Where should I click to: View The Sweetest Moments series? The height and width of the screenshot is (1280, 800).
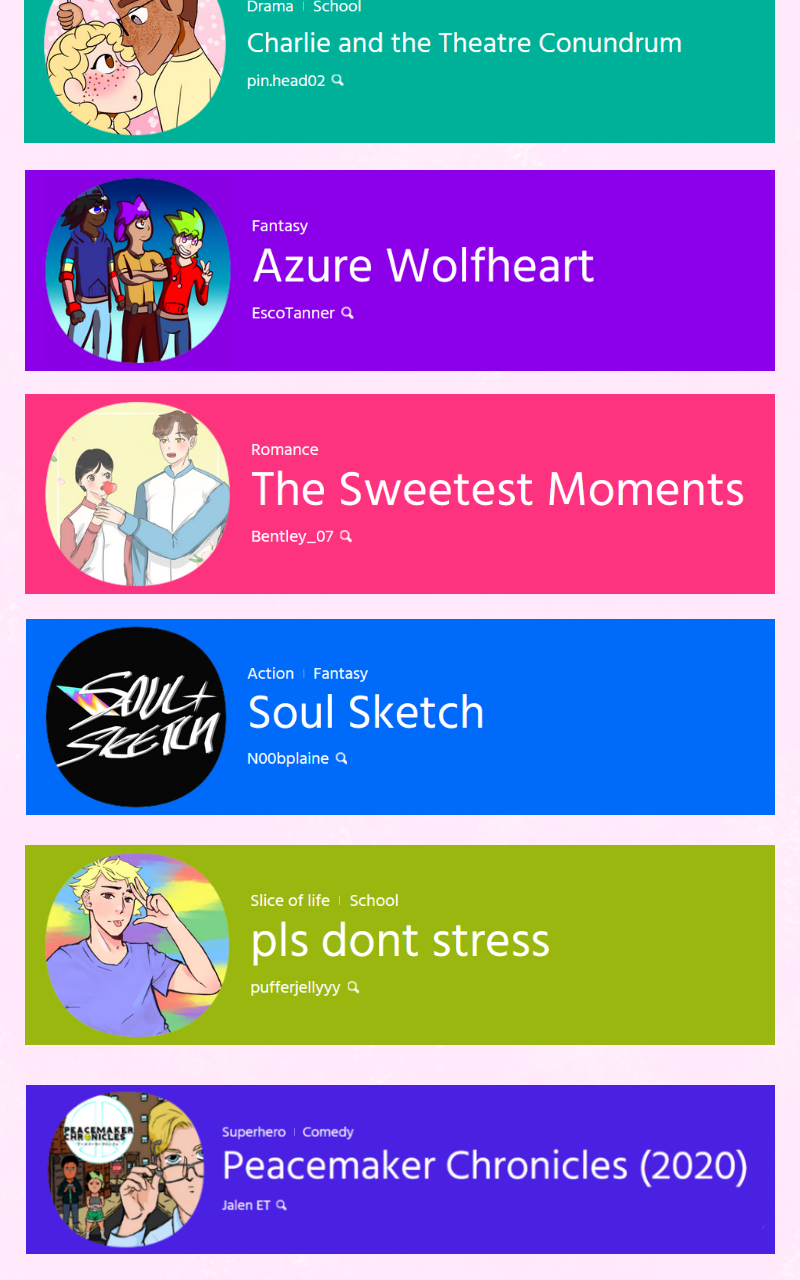[x=497, y=490]
